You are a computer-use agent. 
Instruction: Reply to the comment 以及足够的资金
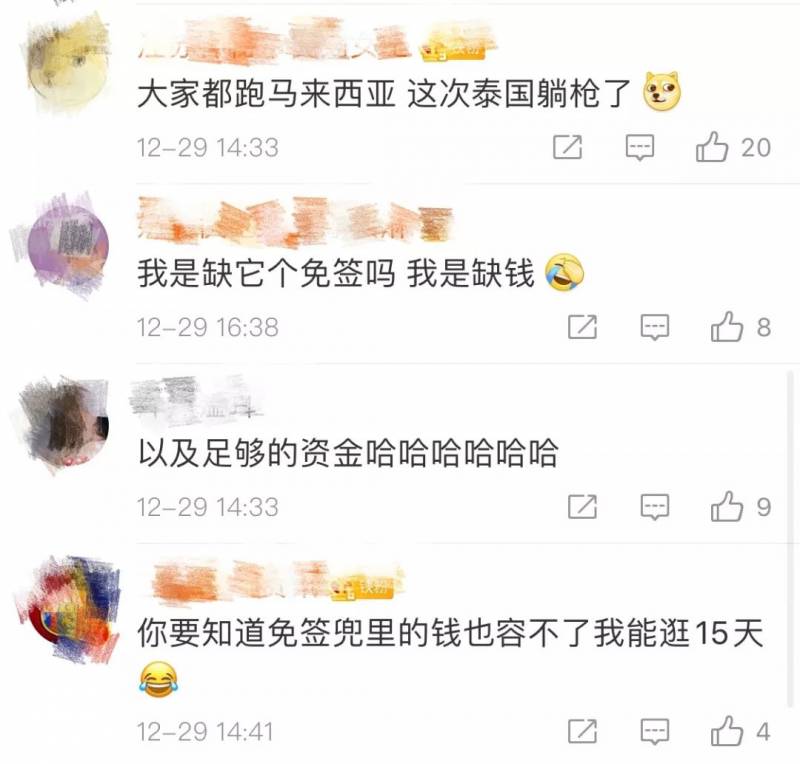[x=654, y=507]
